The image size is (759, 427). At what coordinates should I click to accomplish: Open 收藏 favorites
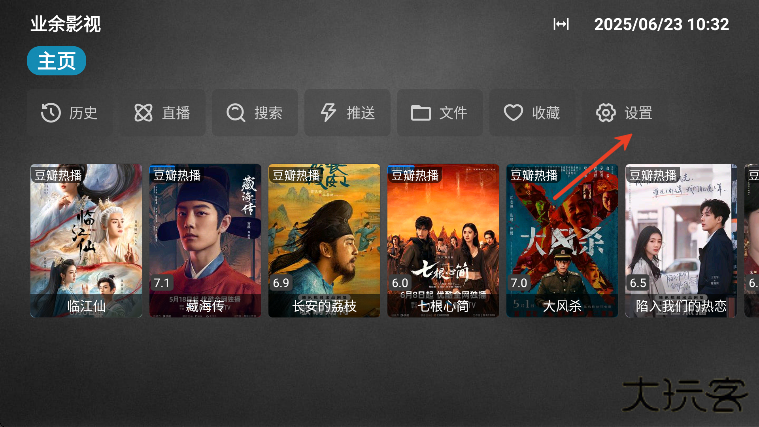point(532,113)
